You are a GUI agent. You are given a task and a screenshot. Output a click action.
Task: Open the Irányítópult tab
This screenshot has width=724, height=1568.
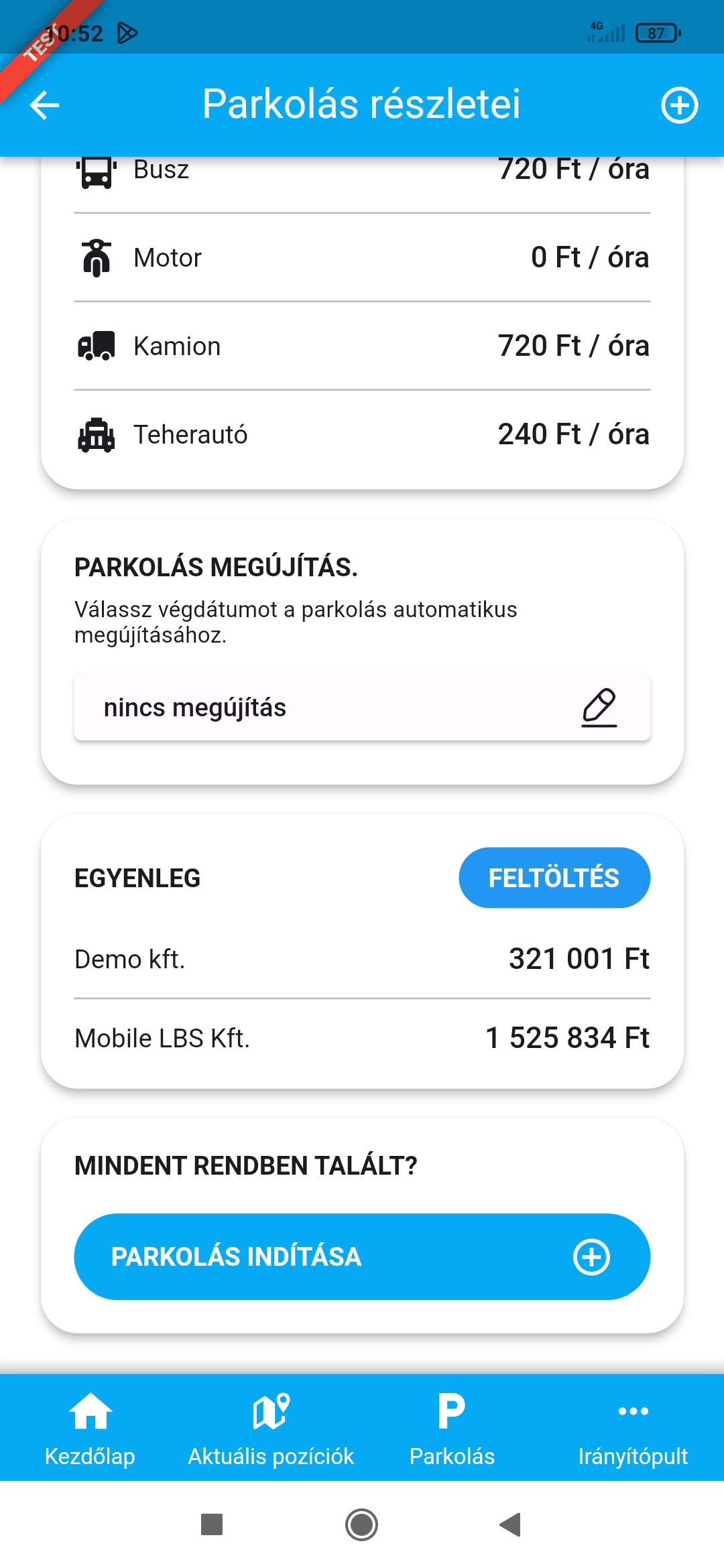click(x=633, y=1427)
